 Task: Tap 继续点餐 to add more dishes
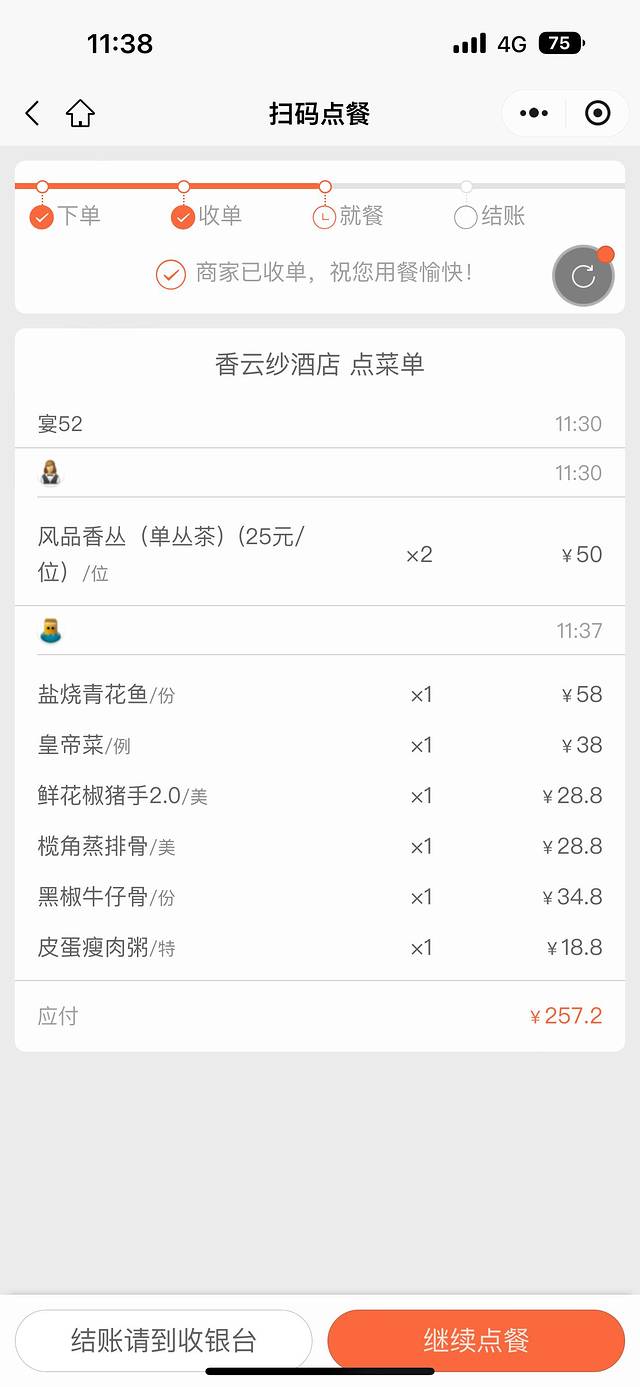pos(476,1340)
